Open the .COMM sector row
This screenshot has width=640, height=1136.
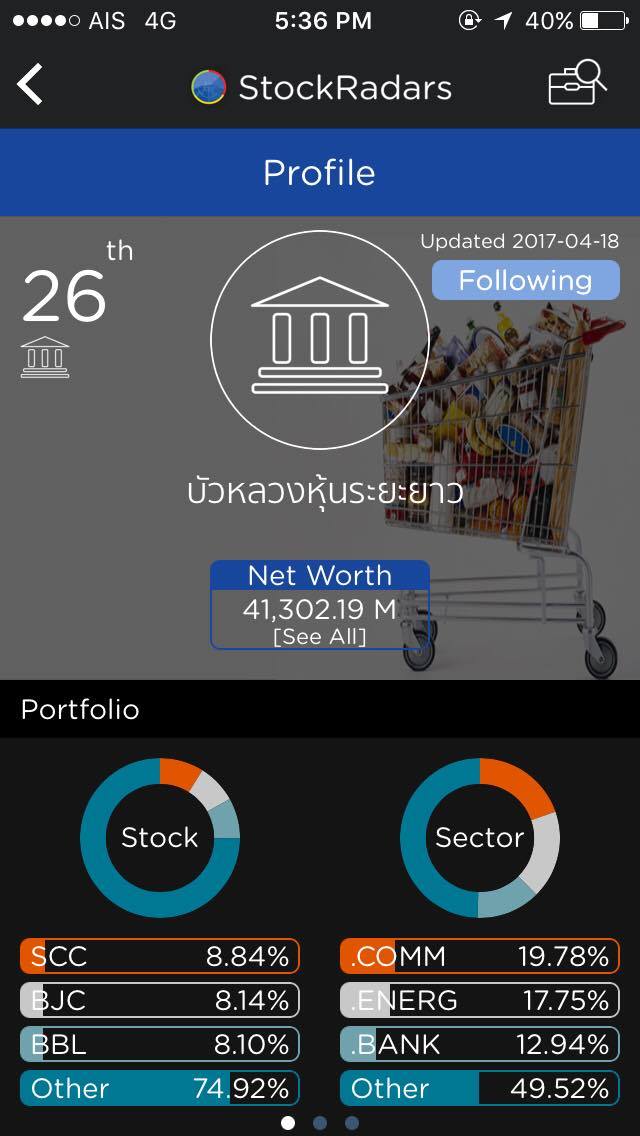[479, 957]
